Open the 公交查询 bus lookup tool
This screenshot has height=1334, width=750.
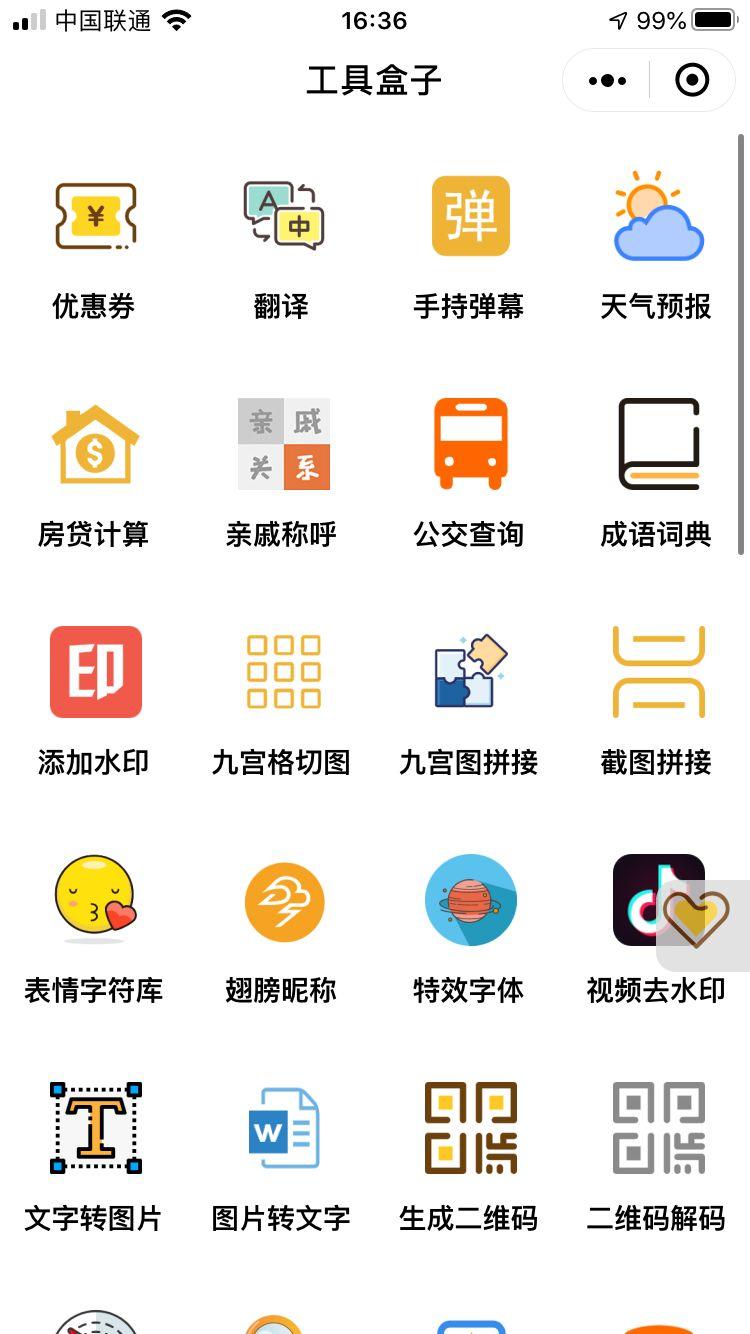[470, 470]
